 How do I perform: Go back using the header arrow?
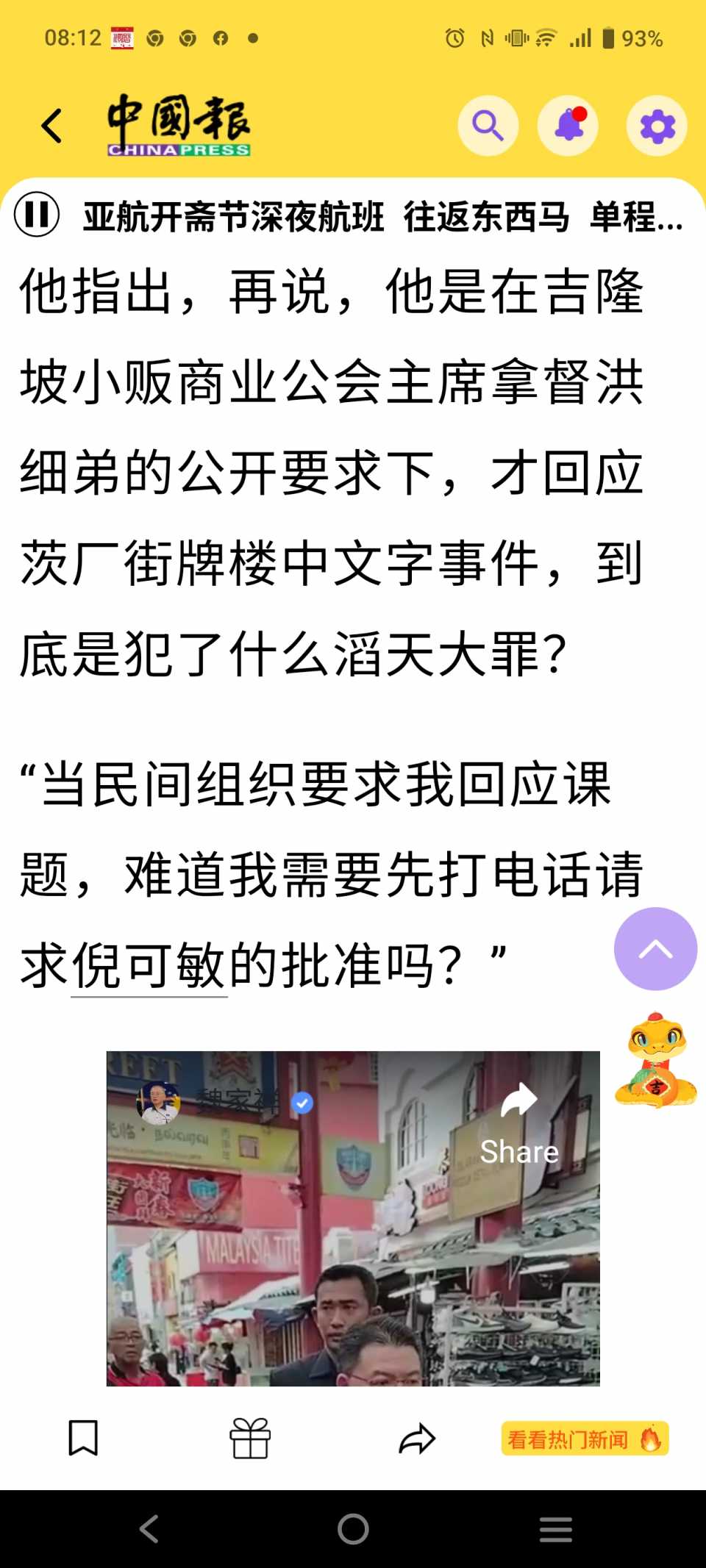click(x=51, y=126)
